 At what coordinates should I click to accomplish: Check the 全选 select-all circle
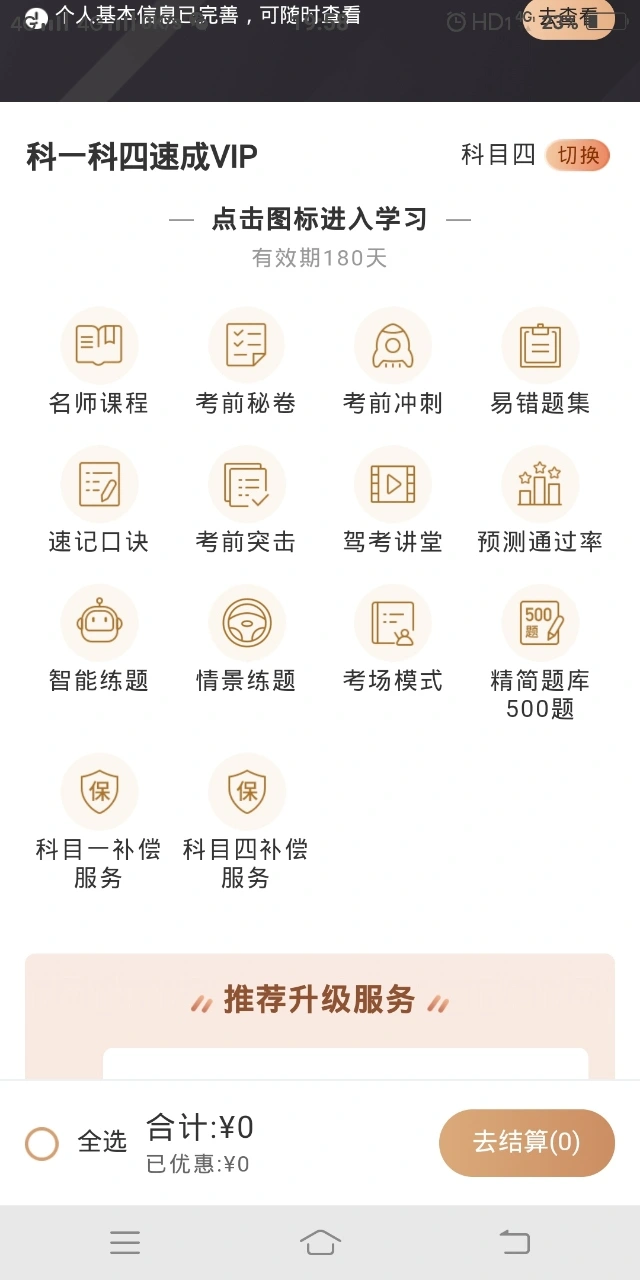click(42, 1143)
